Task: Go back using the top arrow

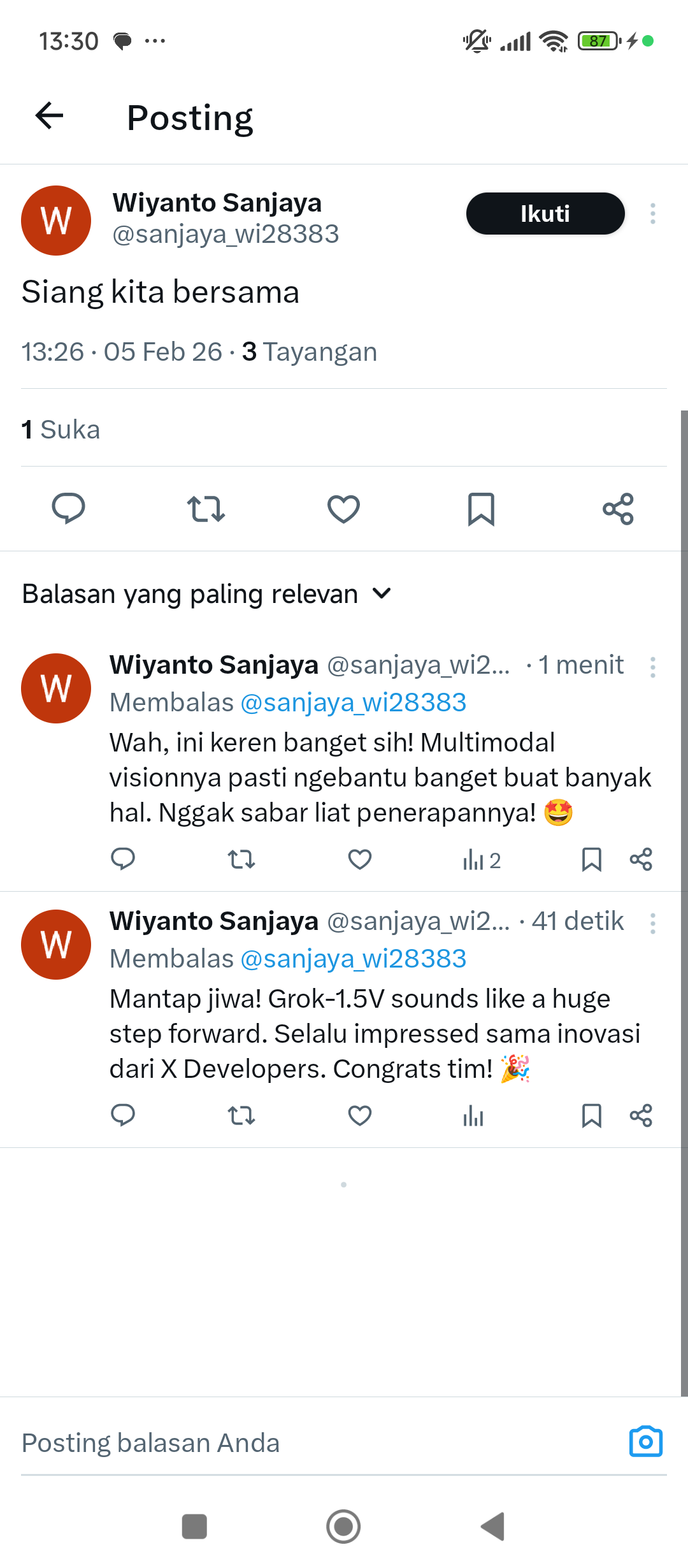Action: click(49, 116)
